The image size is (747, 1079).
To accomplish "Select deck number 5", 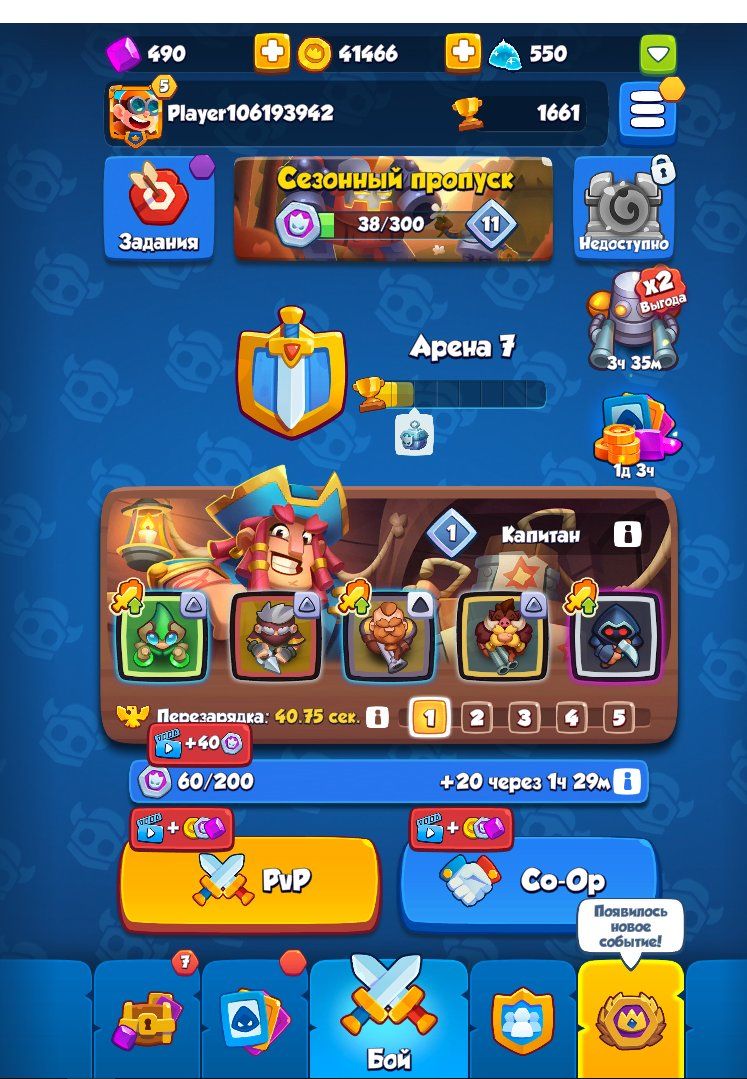I will pyautogui.click(x=617, y=717).
